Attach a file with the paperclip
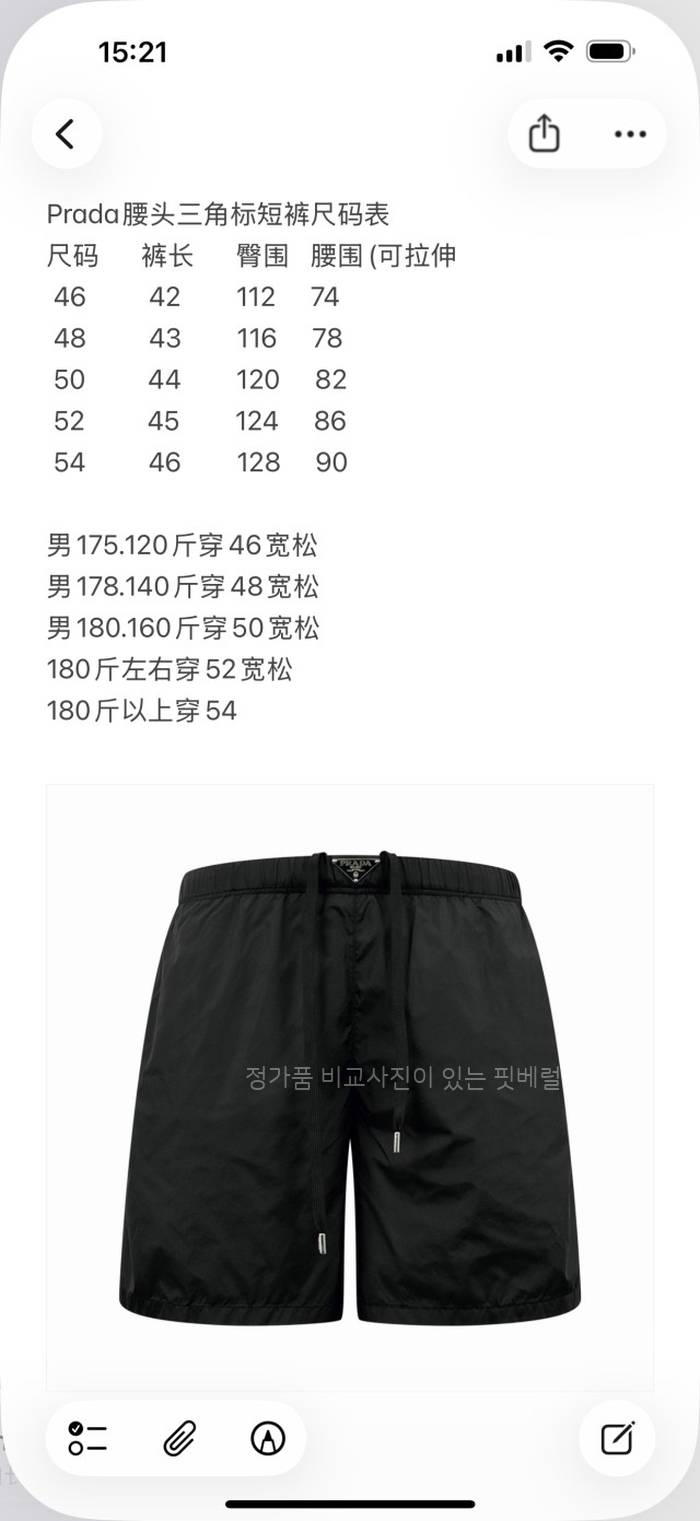Viewport: 700px width, 1521px height. click(178, 1438)
